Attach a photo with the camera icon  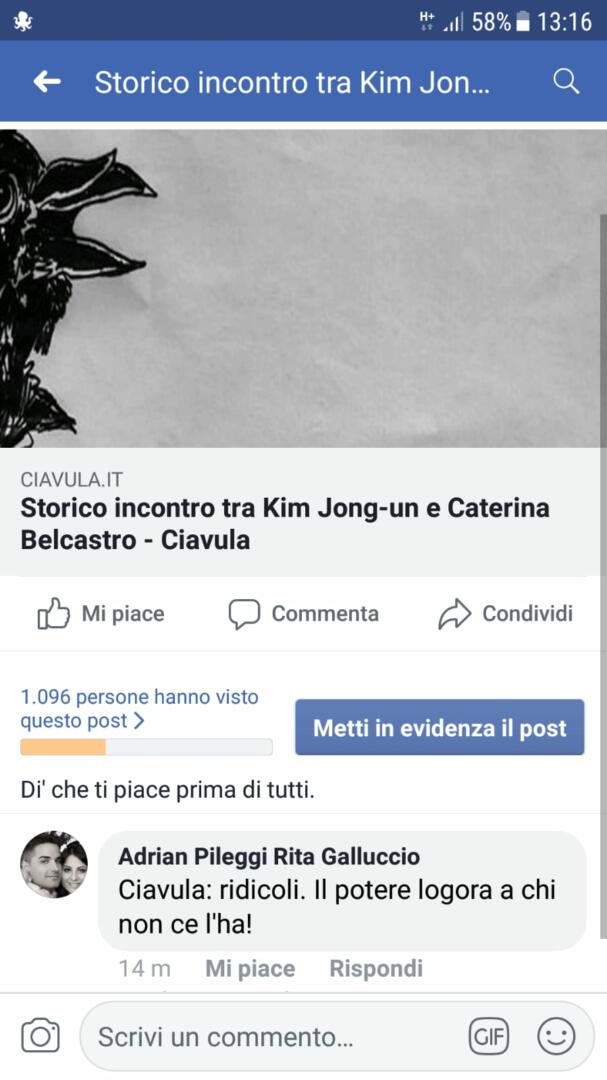(x=41, y=1036)
